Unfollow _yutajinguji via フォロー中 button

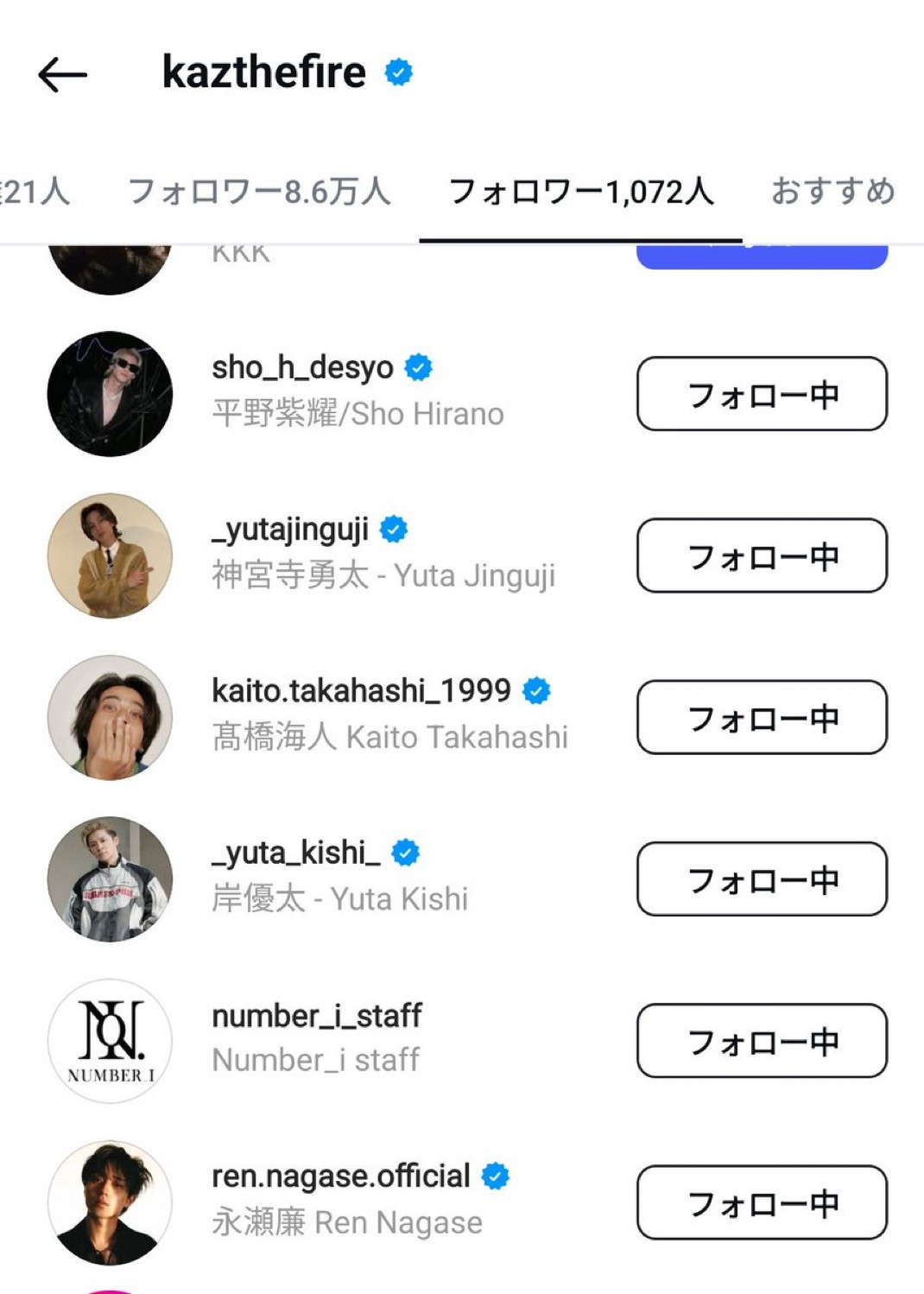pyautogui.click(x=762, y=555)
